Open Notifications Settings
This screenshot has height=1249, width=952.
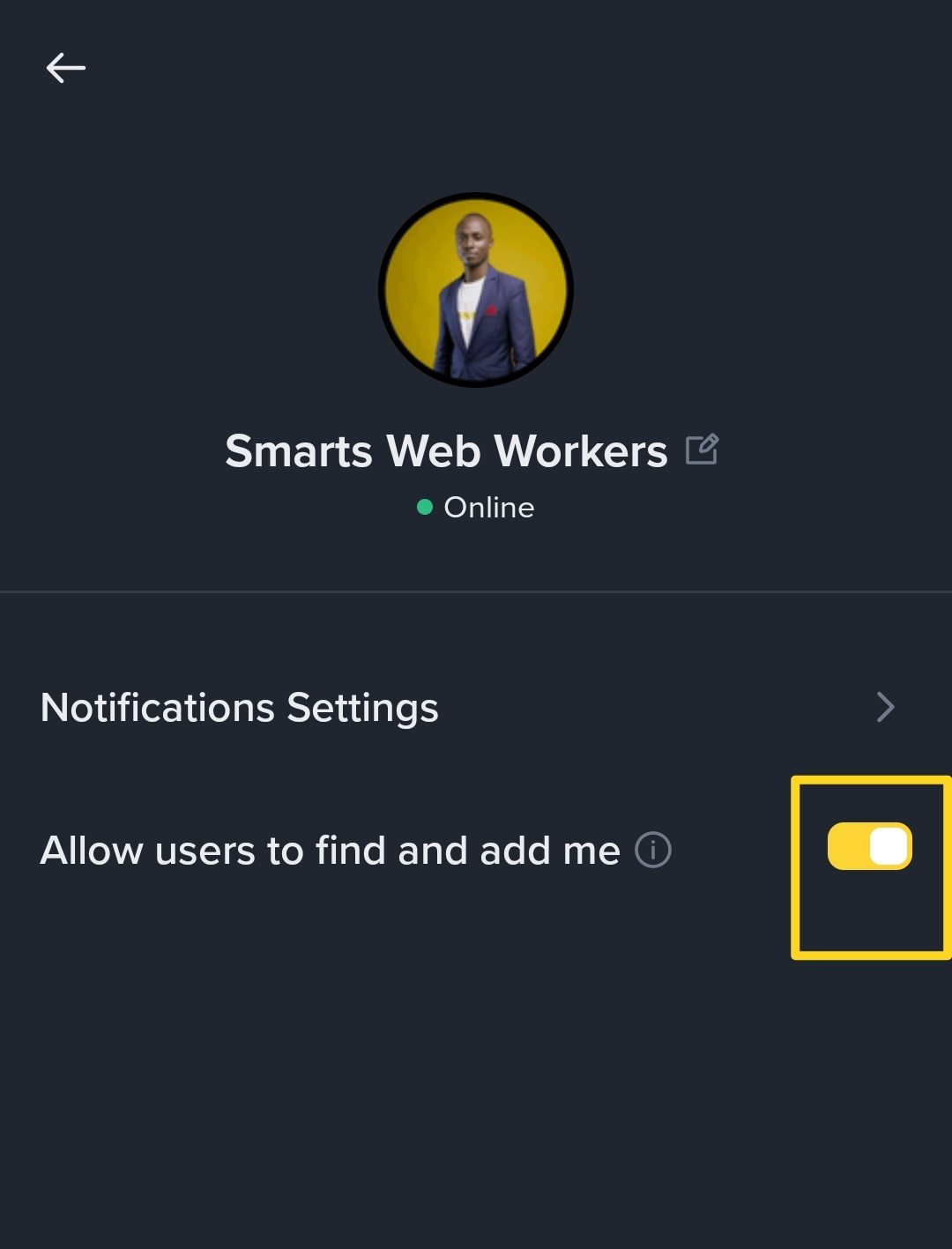click(467, 708)
